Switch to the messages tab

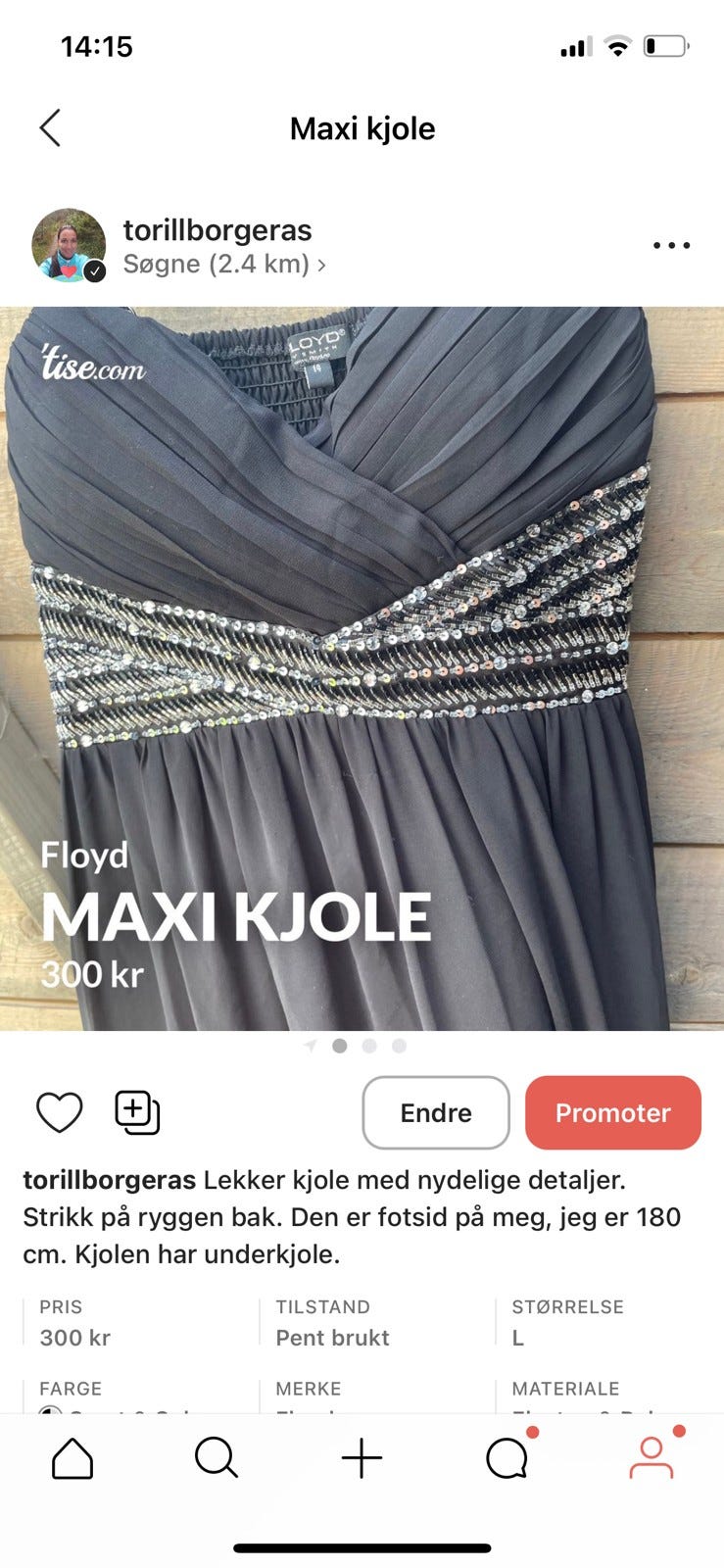pyautogui.click(x=507, y=1457)
